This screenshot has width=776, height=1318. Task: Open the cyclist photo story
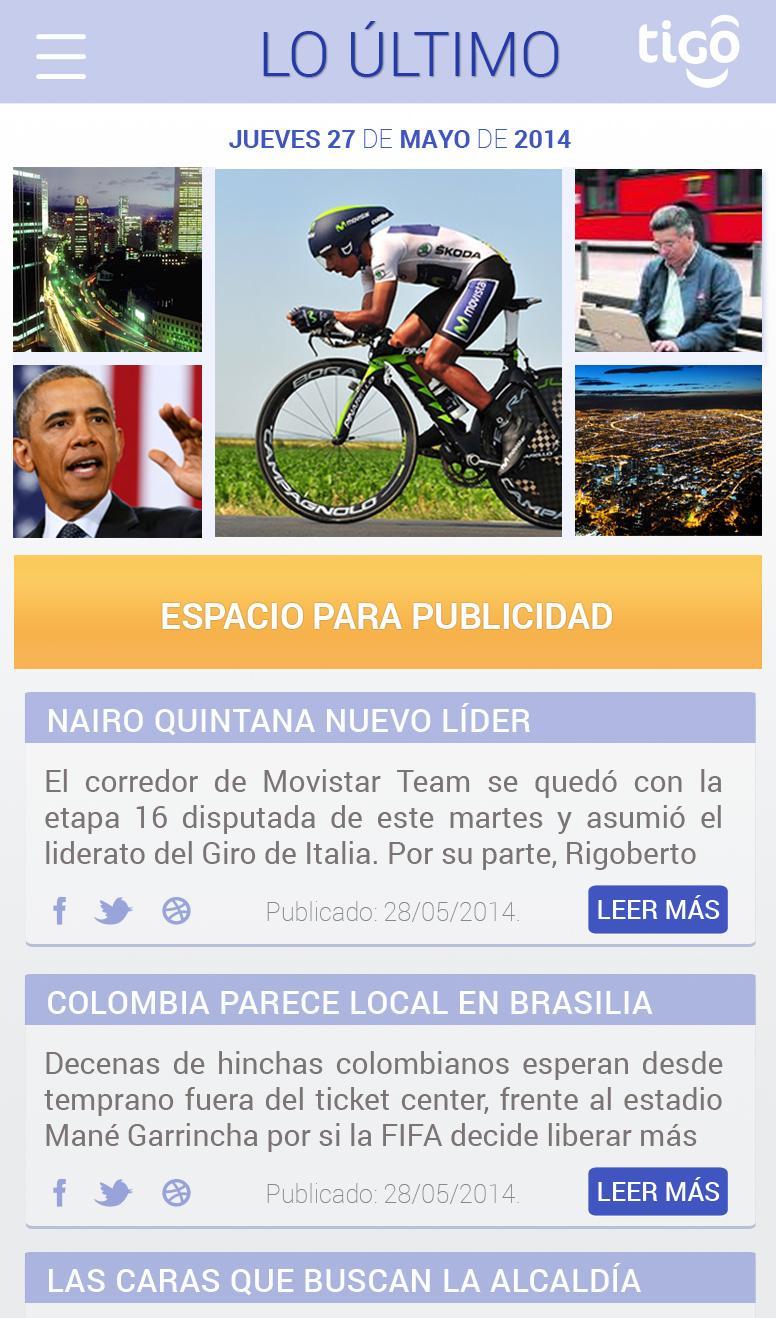click(x=388, y=352)
